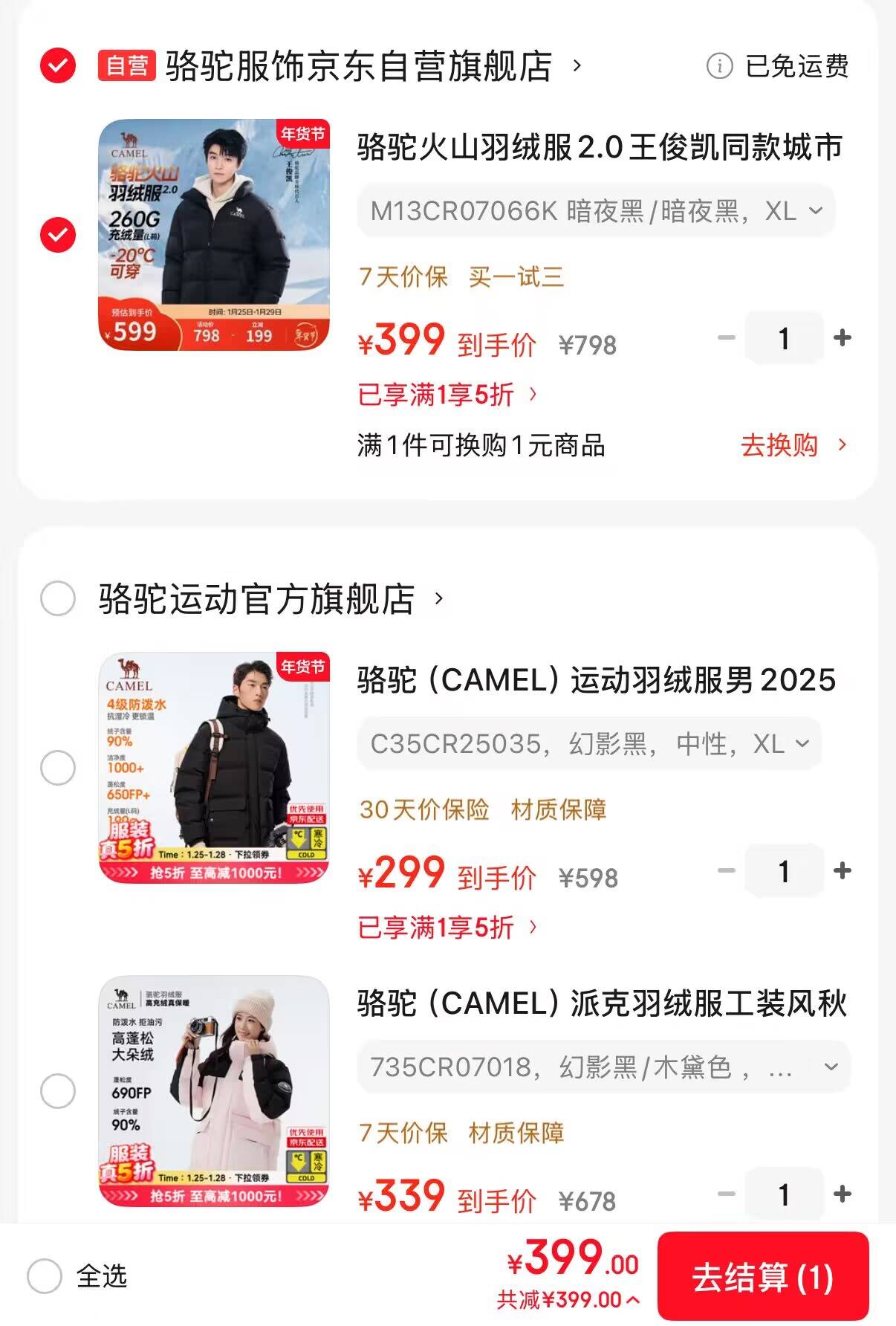Screen dimensions: 896x1326
Task: Check the 运动羽绒服男2025 item
Action: [x=58, y=768]
